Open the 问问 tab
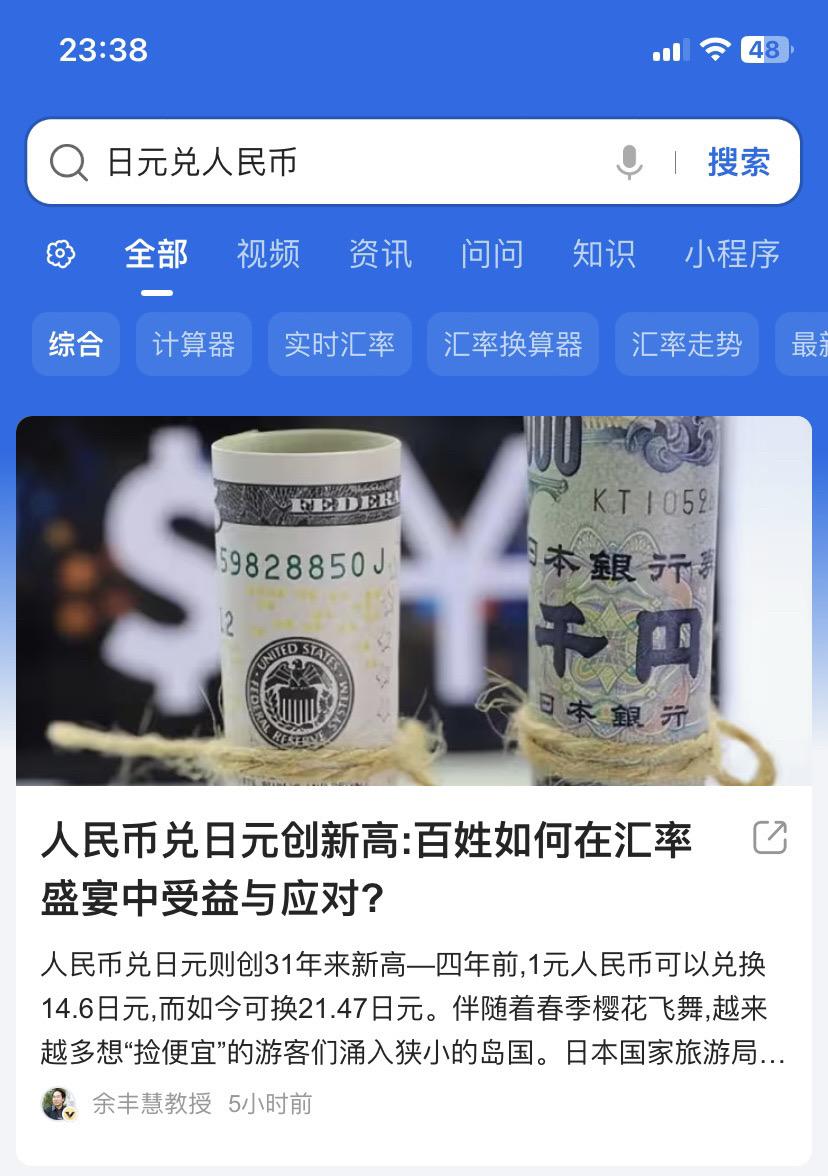Screen dimensions: 828x1176 (492, 255)
